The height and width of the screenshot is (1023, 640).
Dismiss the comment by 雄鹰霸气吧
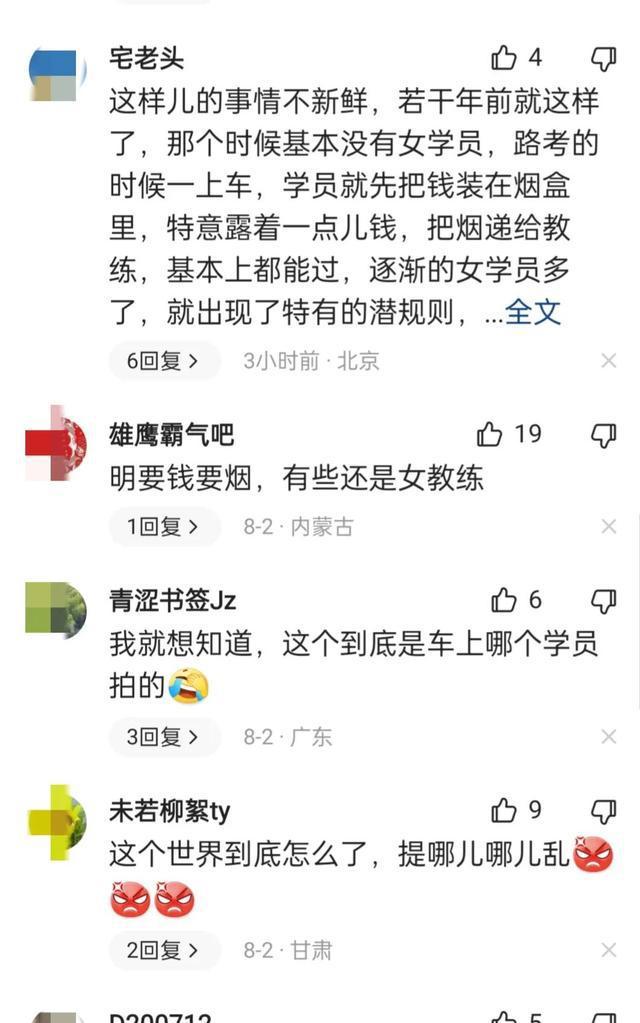(x=608, y=527)
